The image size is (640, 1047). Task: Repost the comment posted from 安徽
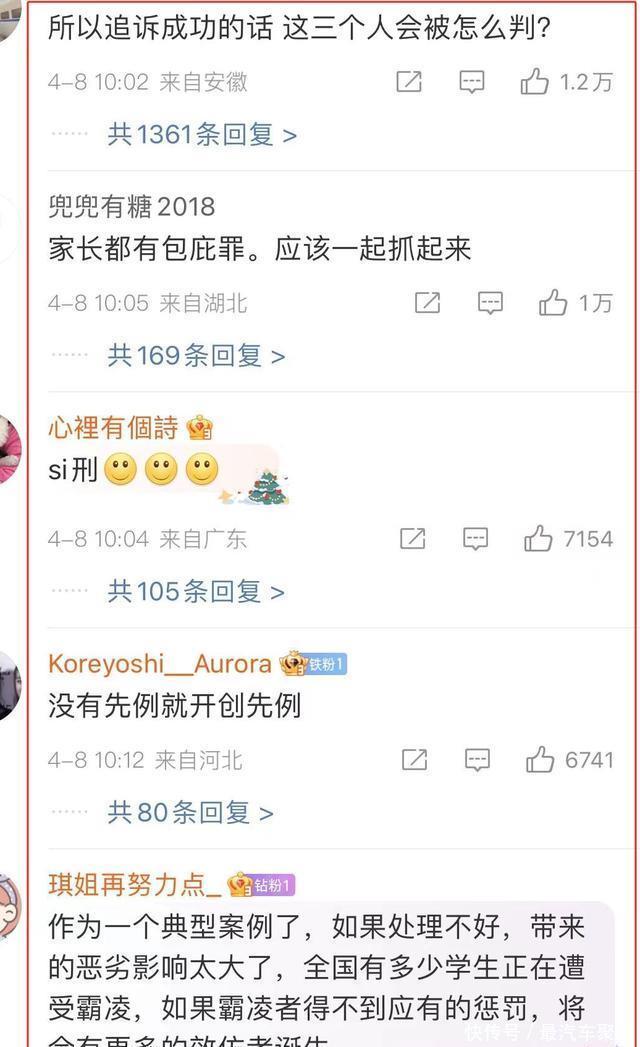click(x=409, y=82)
